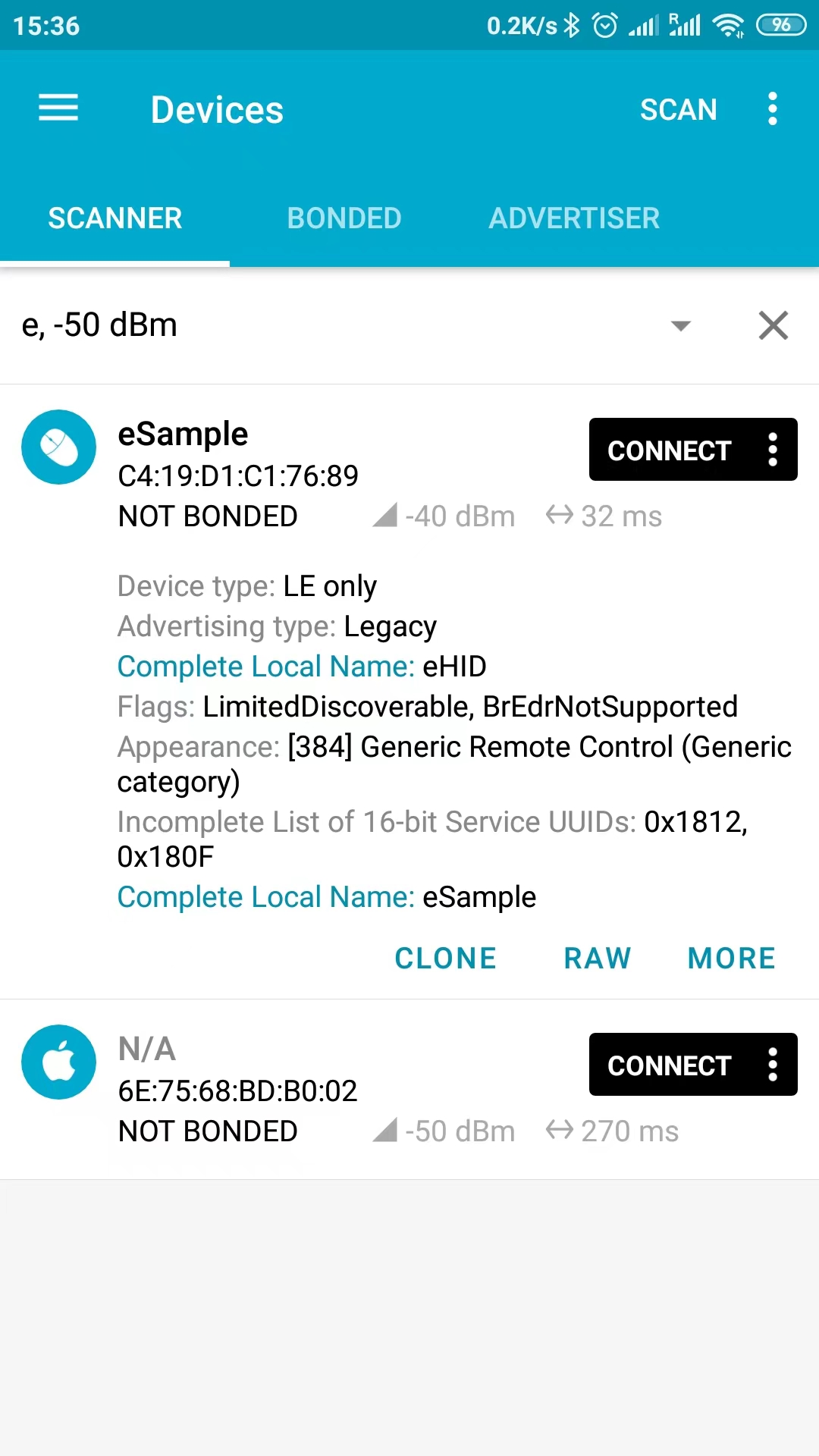Switch to the BONDED tab

[x=344, y=218]
